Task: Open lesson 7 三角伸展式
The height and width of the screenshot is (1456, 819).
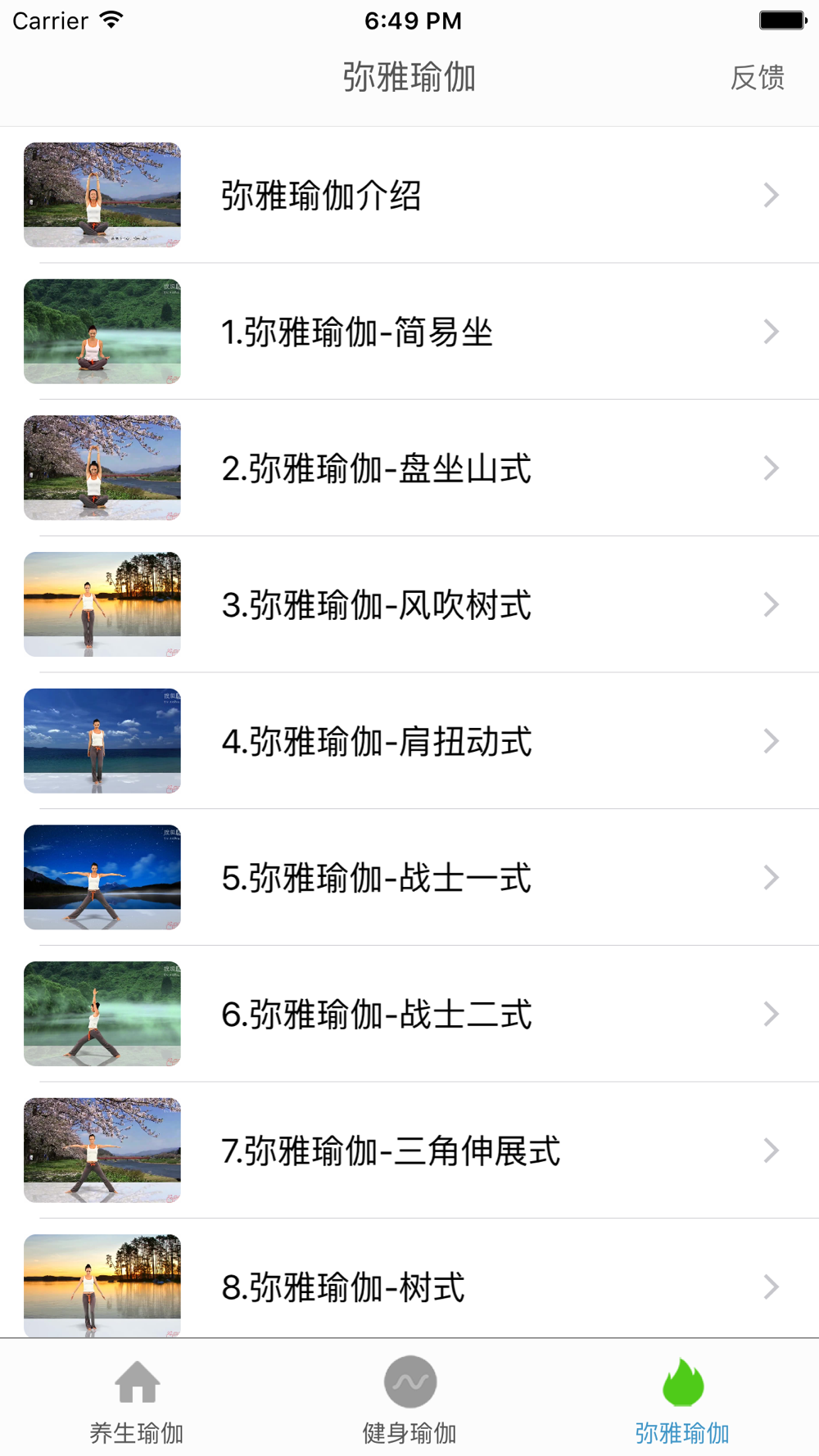Action: point(409,1151)
